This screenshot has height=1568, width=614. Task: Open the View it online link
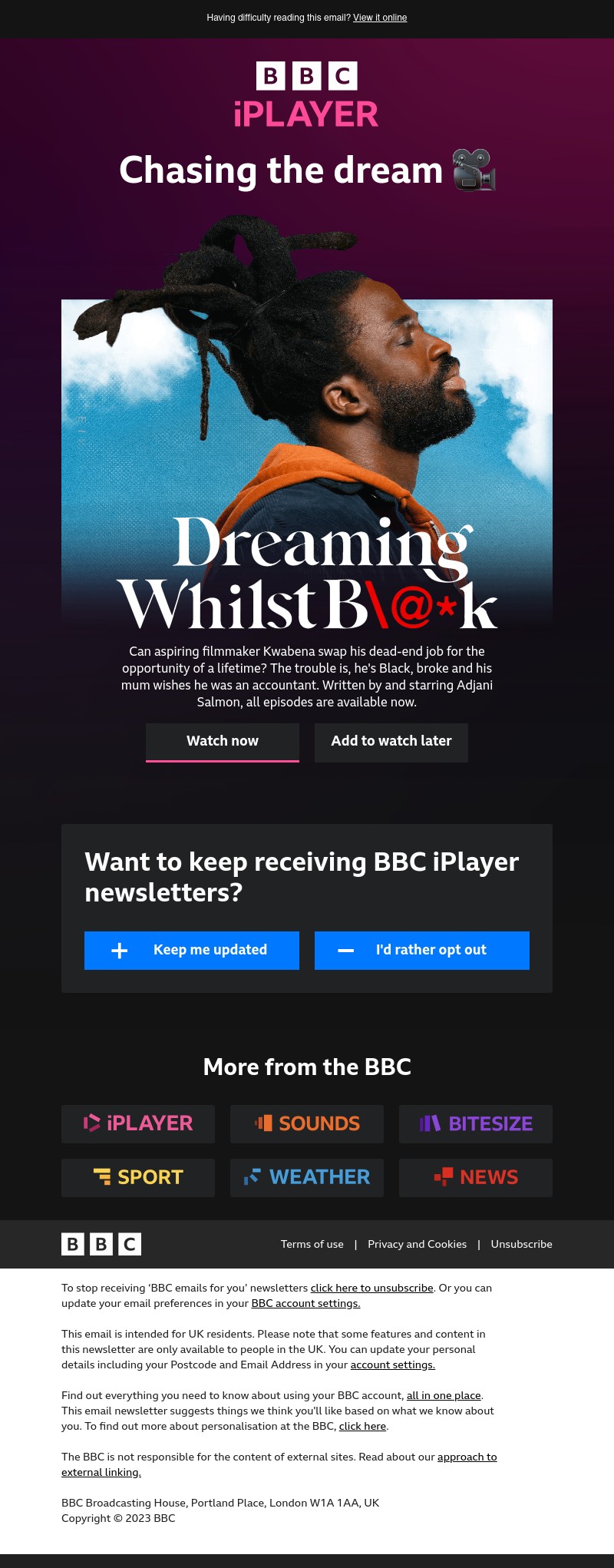380,18
